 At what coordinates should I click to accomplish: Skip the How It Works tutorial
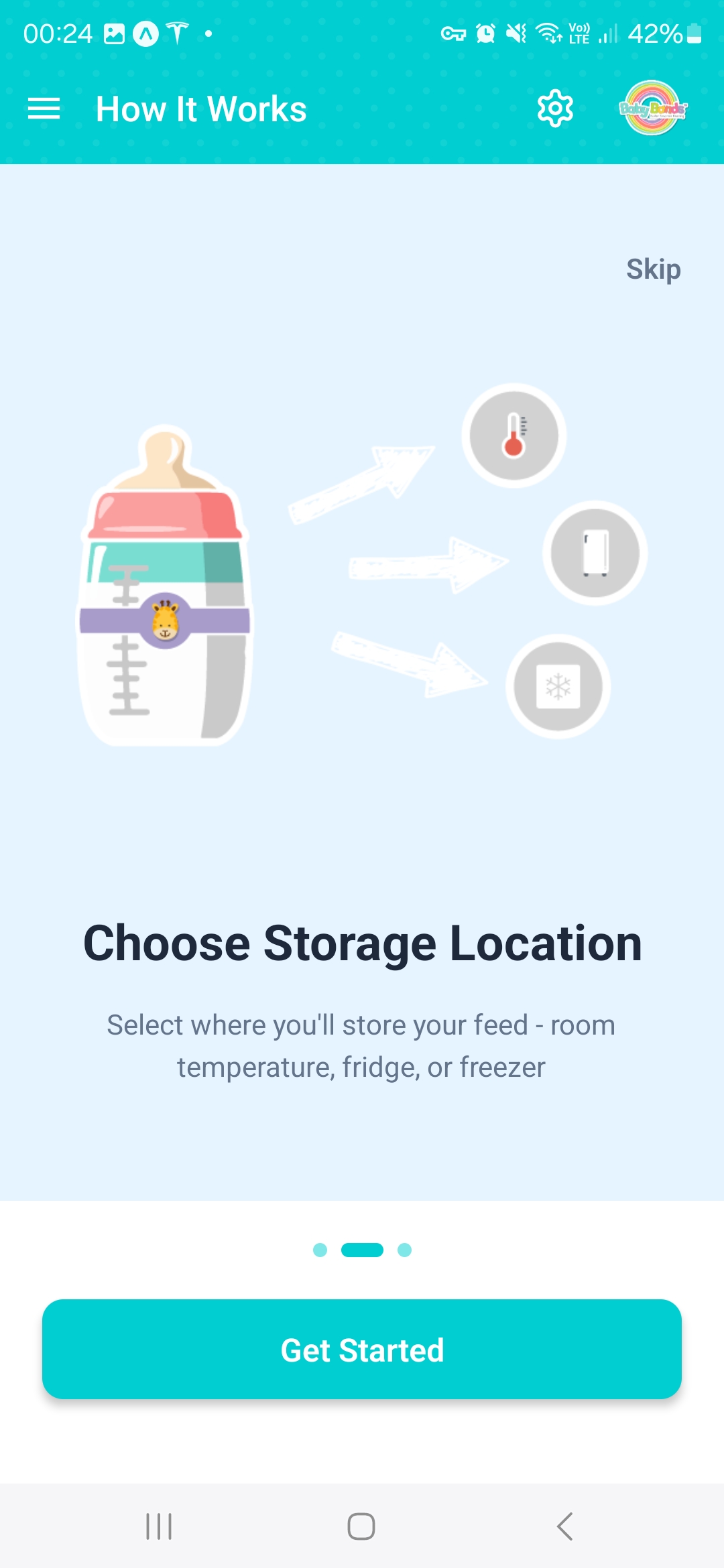tap(654, 269)
